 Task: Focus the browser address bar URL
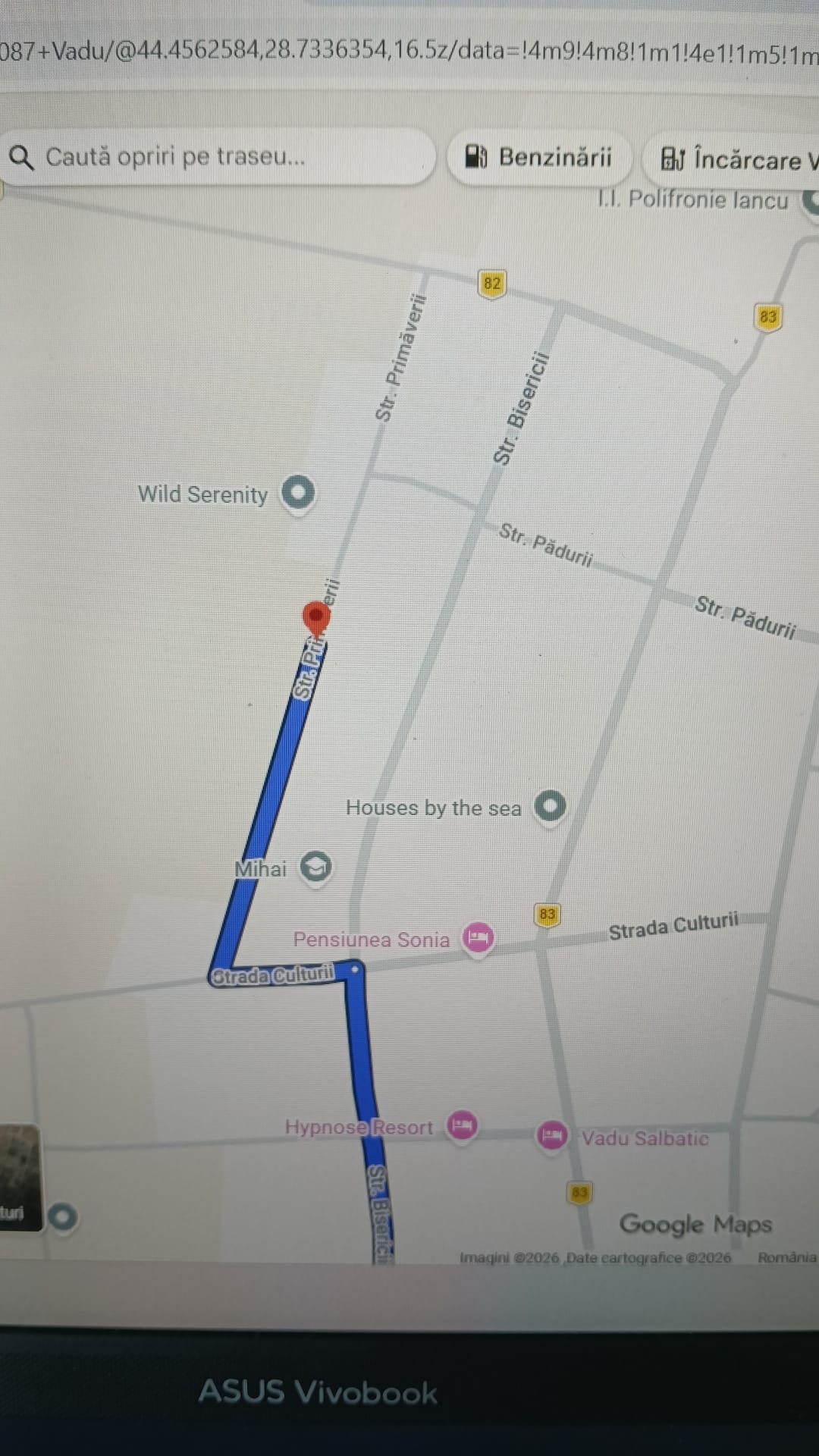pos(409,52)
